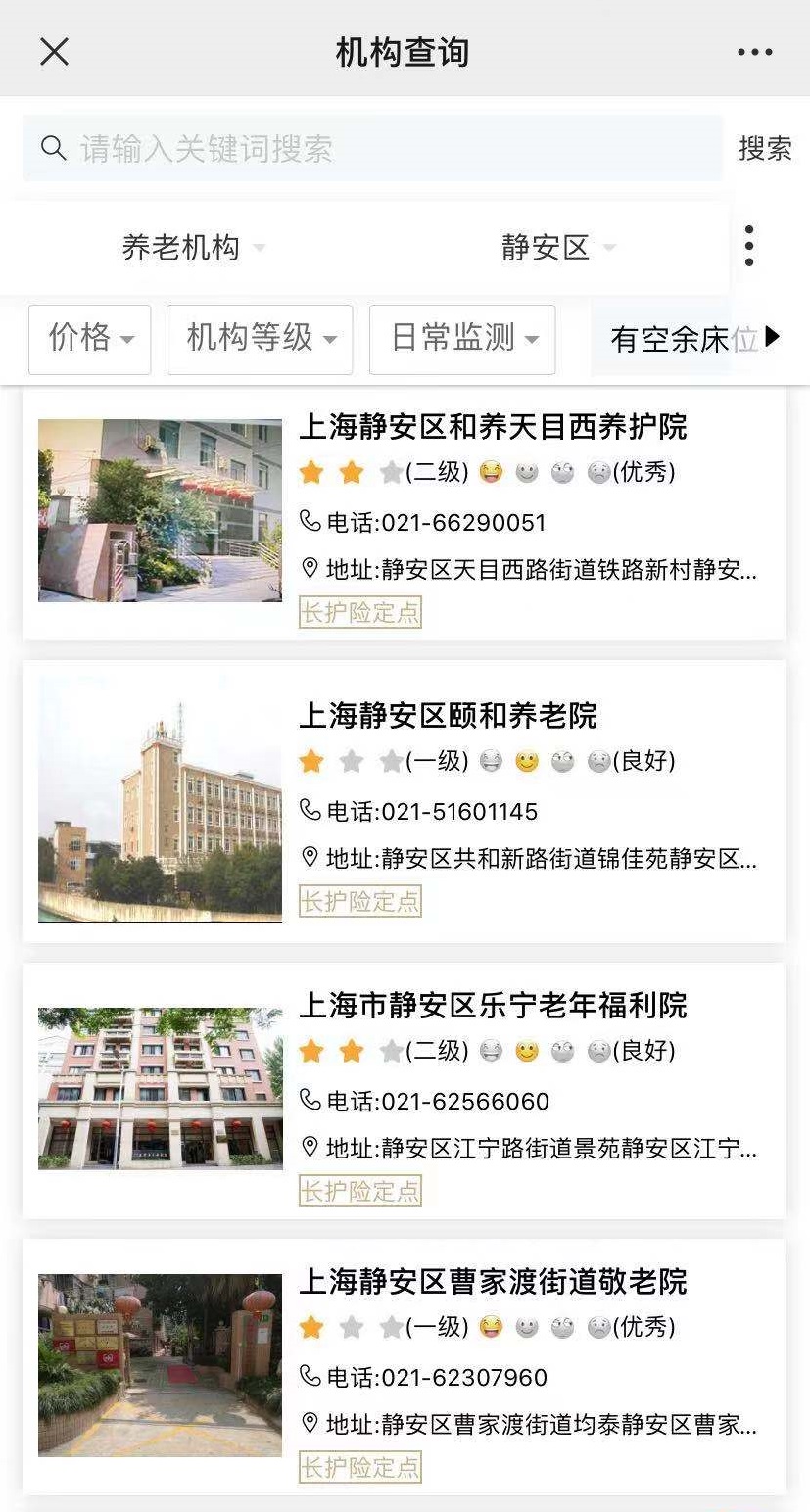The width and height of the screenshot is (810, 1512).
Task: Open 上海市静安区乐宁老年福利院 details
Action: (493, 1006)
